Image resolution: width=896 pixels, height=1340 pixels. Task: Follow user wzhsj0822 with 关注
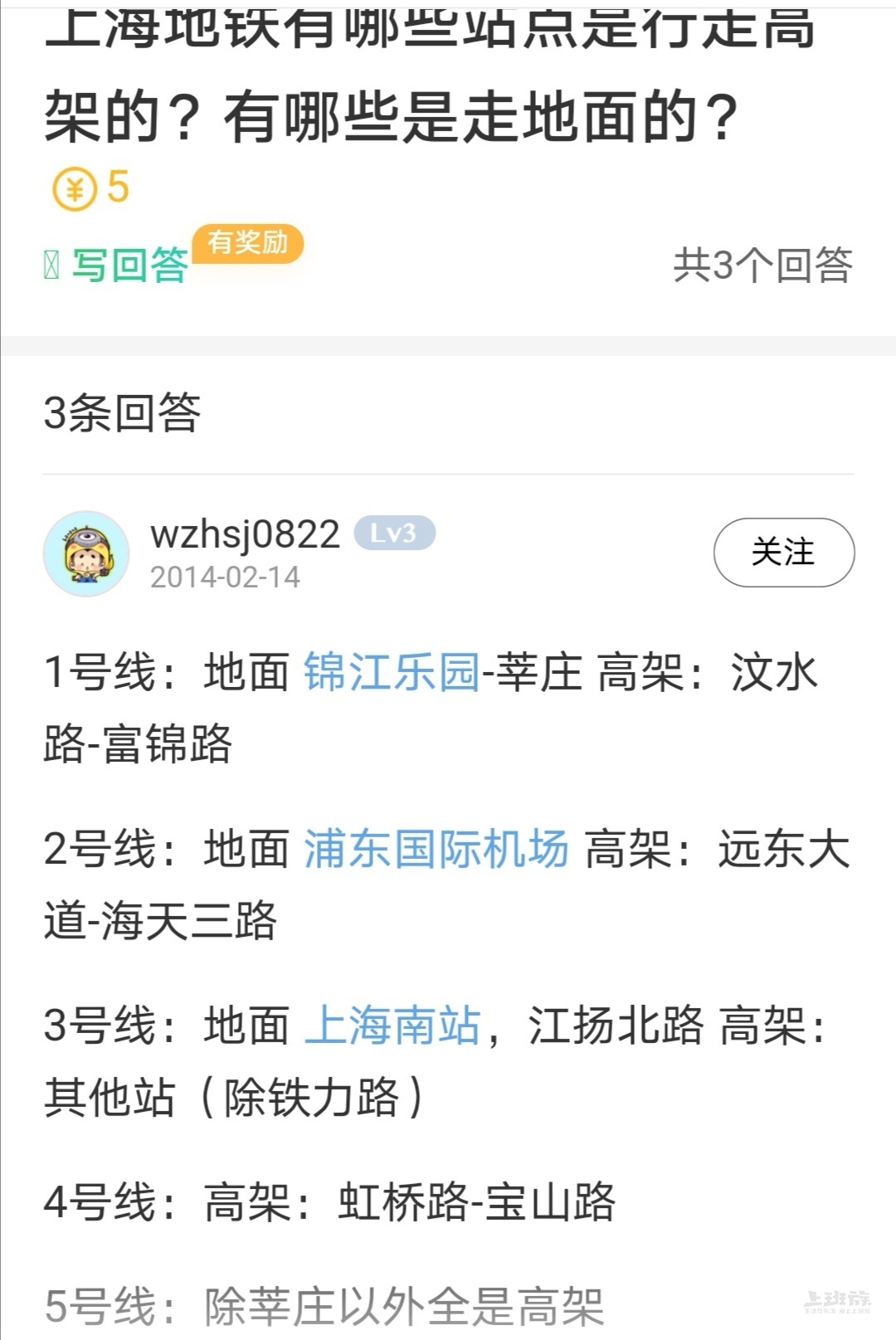(x=783, y=553)
